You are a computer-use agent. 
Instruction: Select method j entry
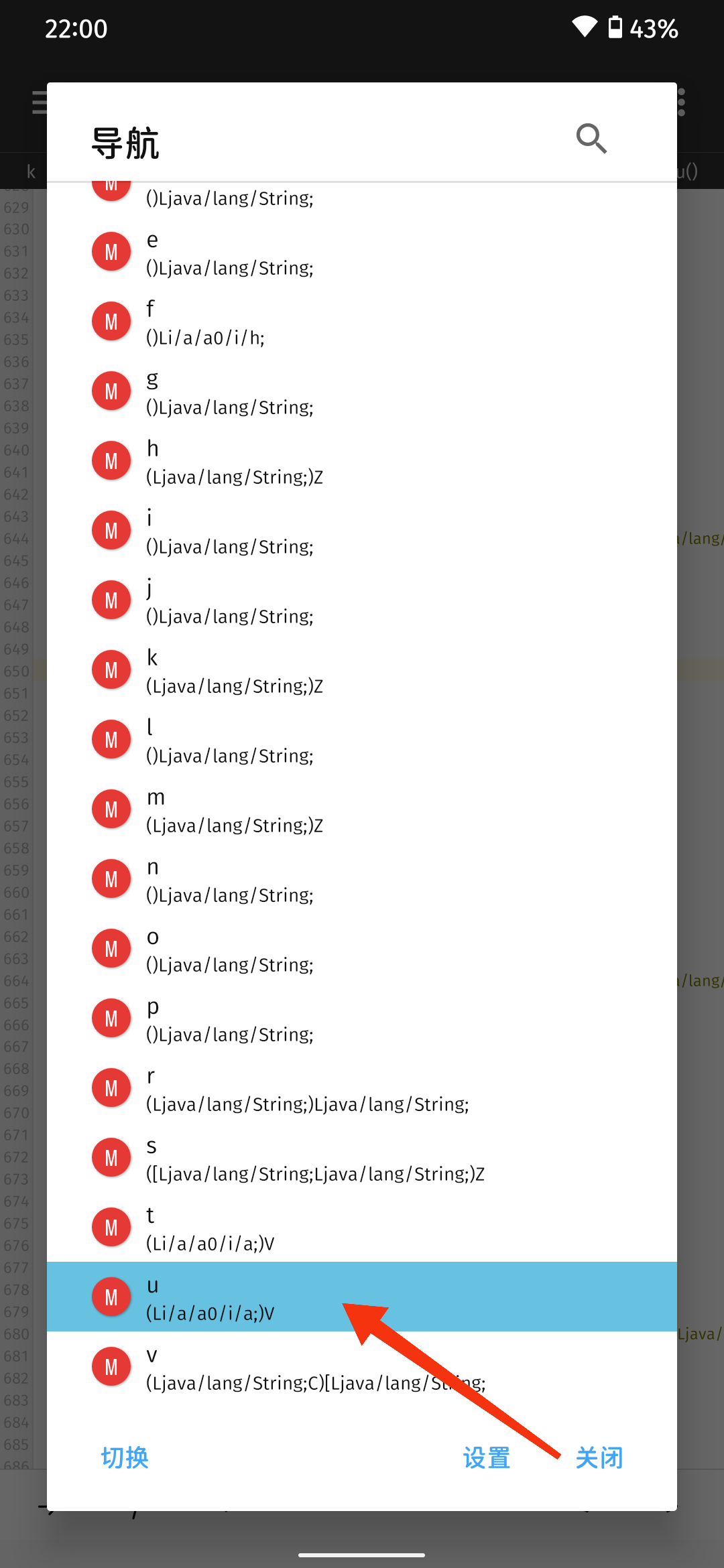(x=362, y=600)
